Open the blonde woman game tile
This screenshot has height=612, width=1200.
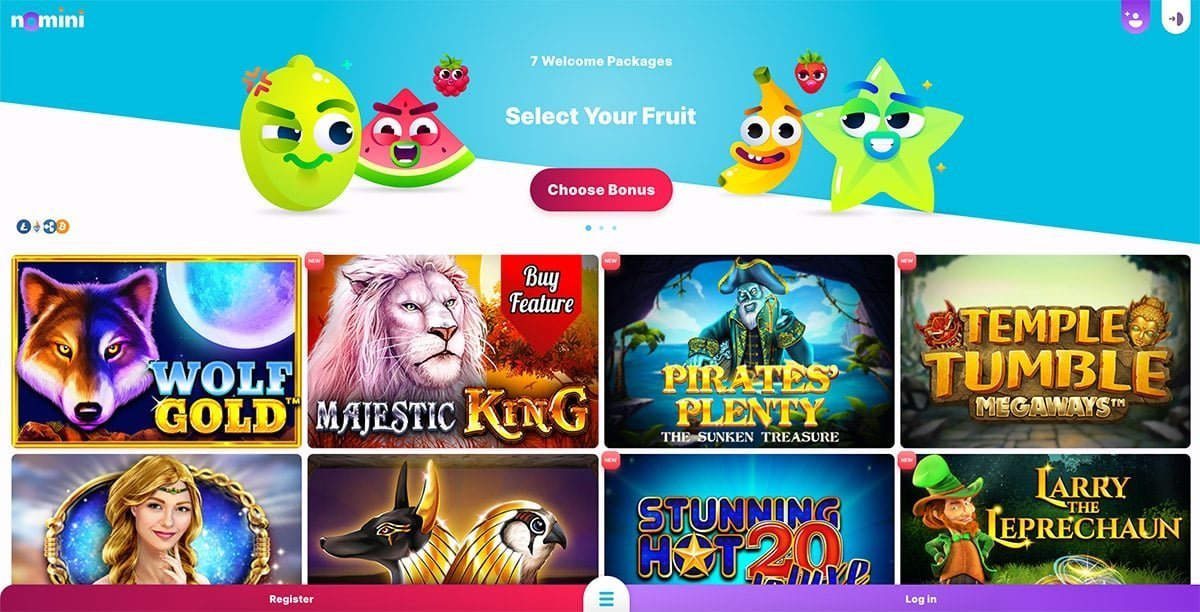[x=156, y=520]
